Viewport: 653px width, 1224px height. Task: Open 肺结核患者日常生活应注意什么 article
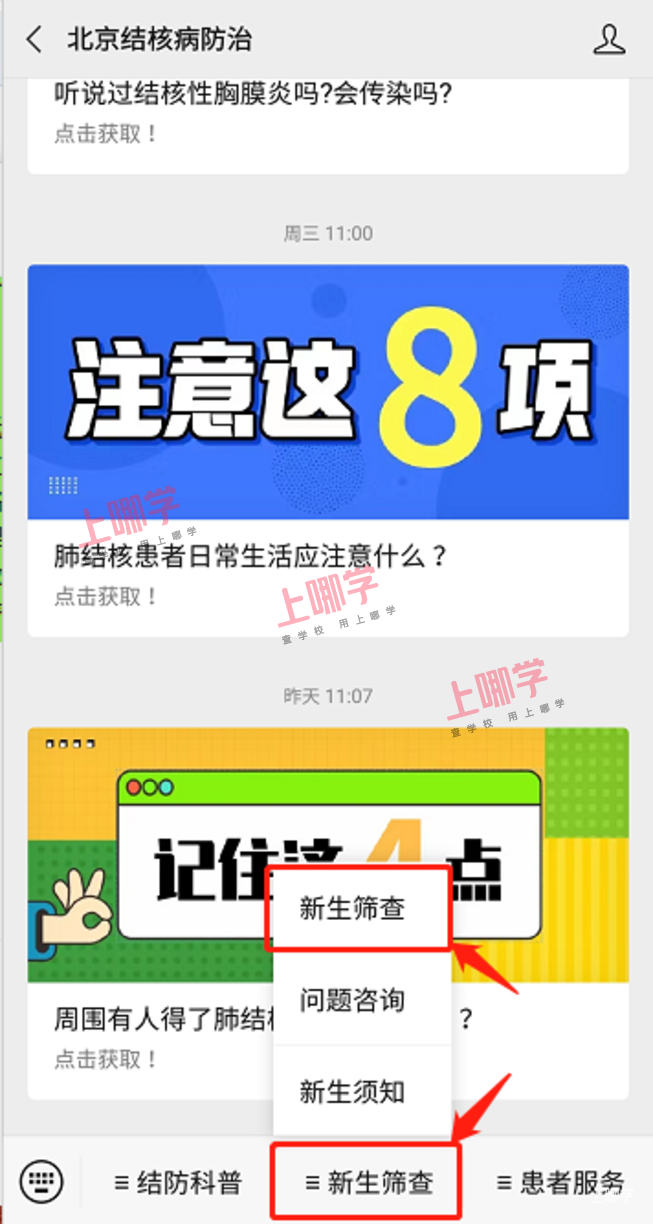[250, 557]
